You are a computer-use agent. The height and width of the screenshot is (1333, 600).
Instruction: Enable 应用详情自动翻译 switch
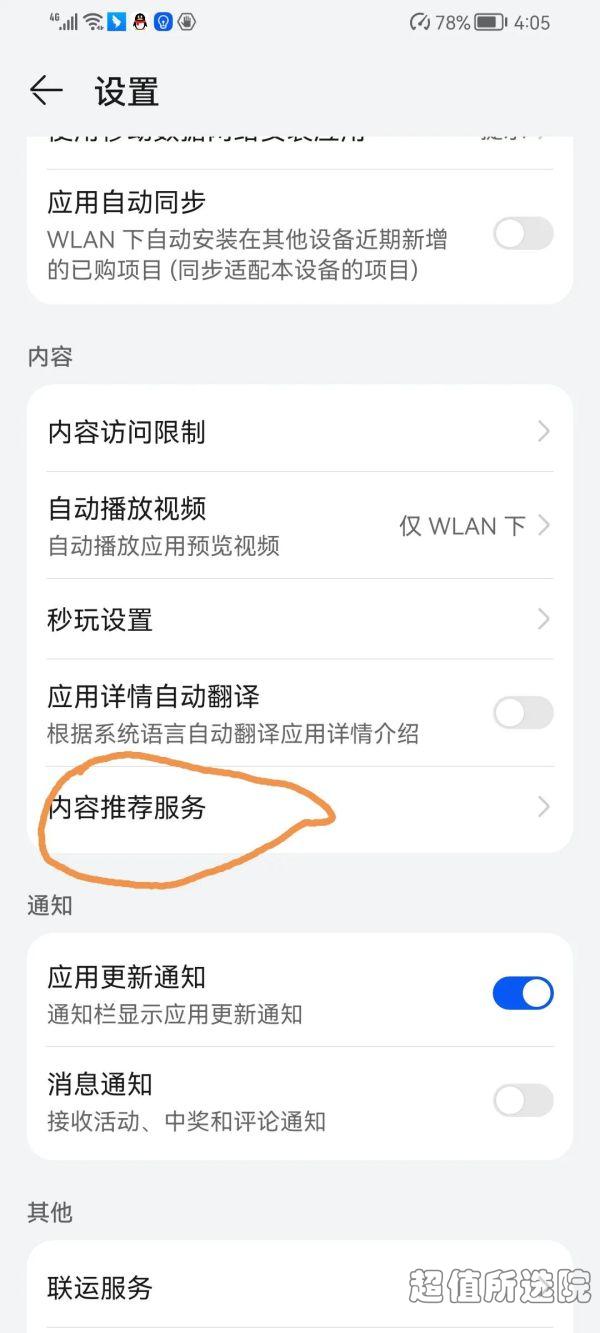[x=523, y=713]
